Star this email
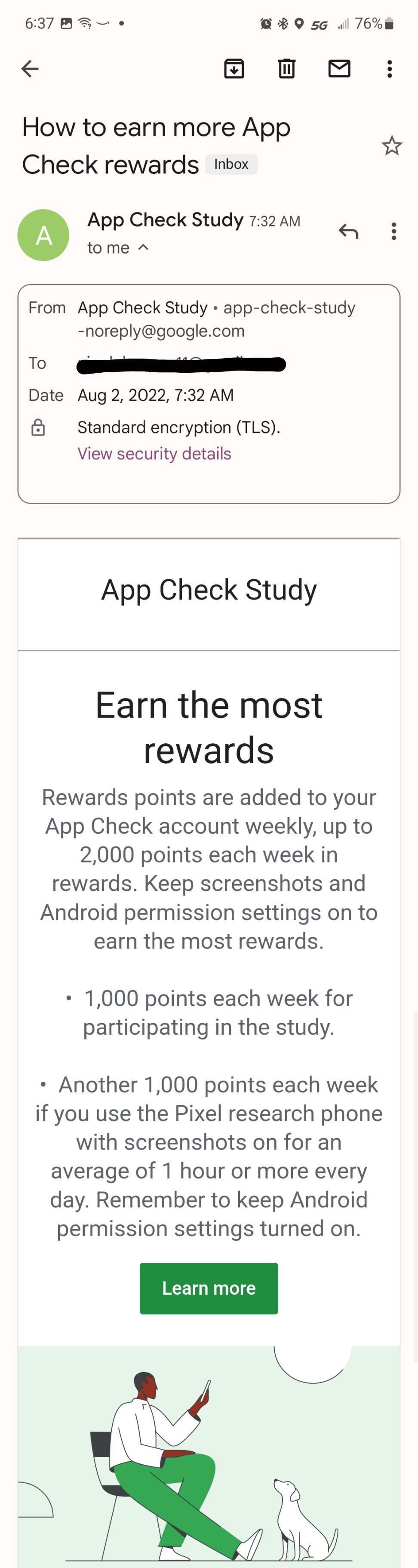418x1568 pixels. point(391,146)
